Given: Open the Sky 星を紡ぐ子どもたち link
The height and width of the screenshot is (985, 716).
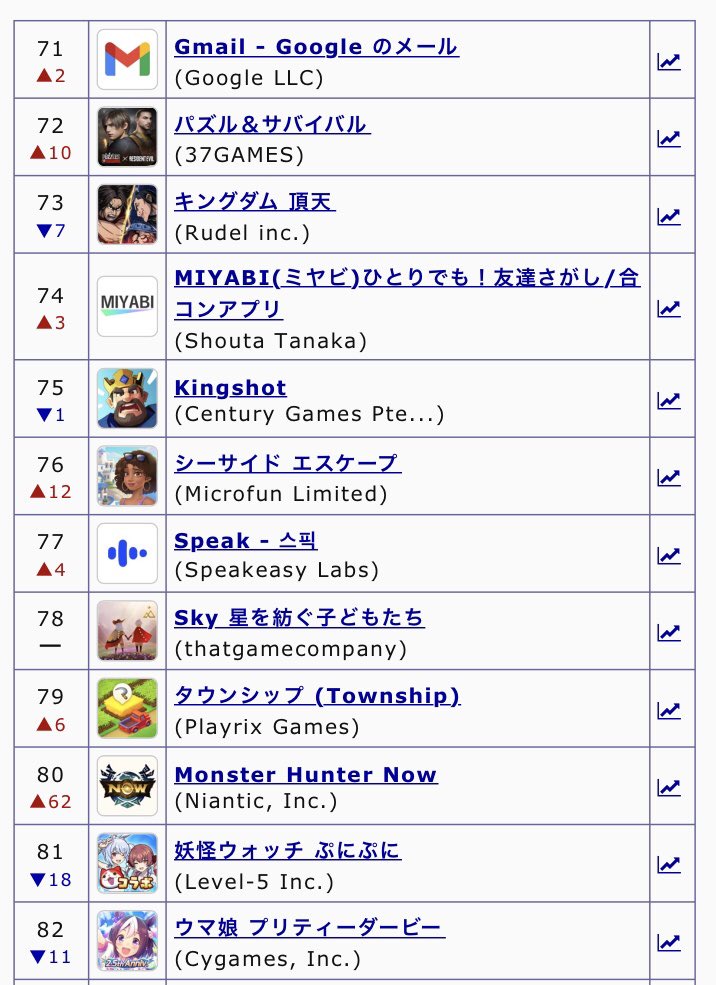Looking at the screenshot, I should coord(299,618).
